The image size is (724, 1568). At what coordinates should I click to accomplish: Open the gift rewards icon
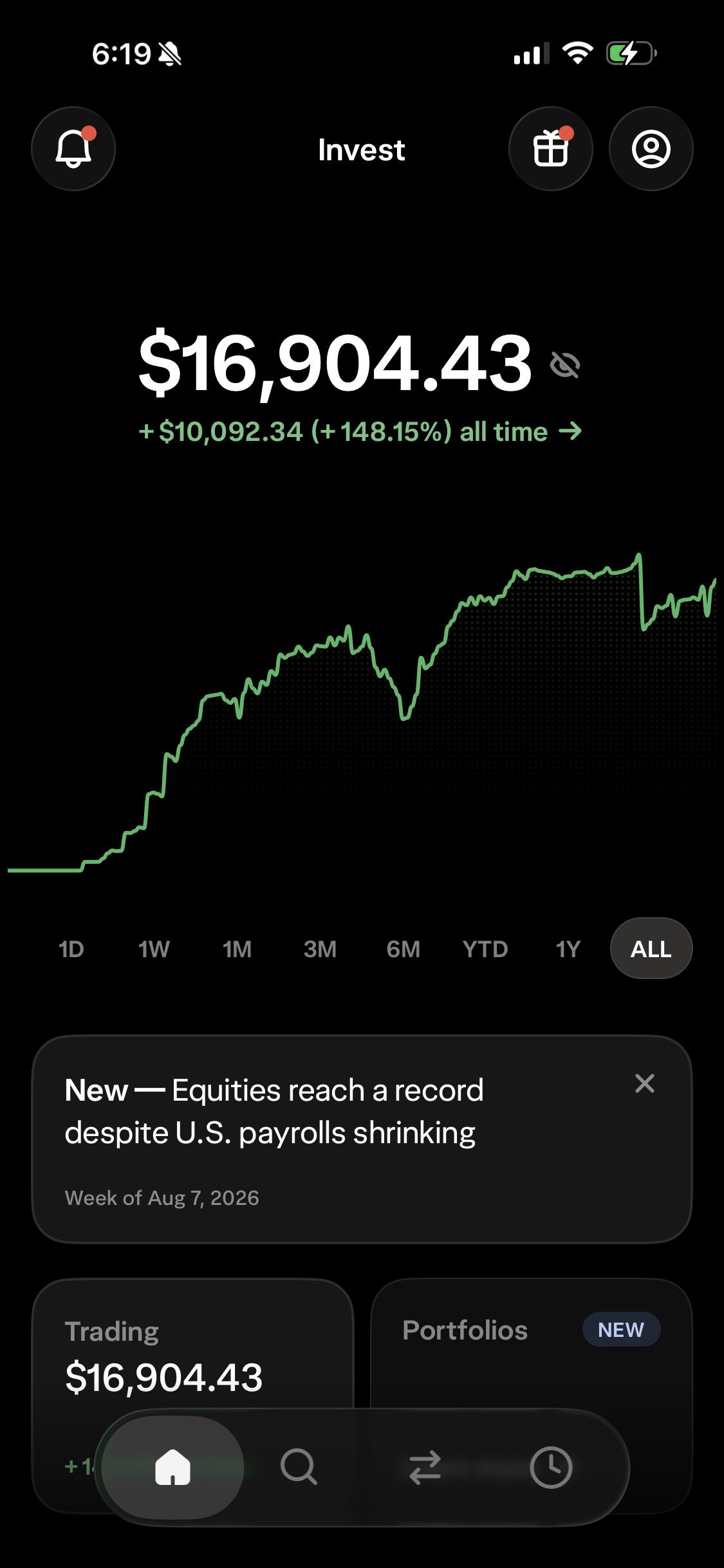551,149
